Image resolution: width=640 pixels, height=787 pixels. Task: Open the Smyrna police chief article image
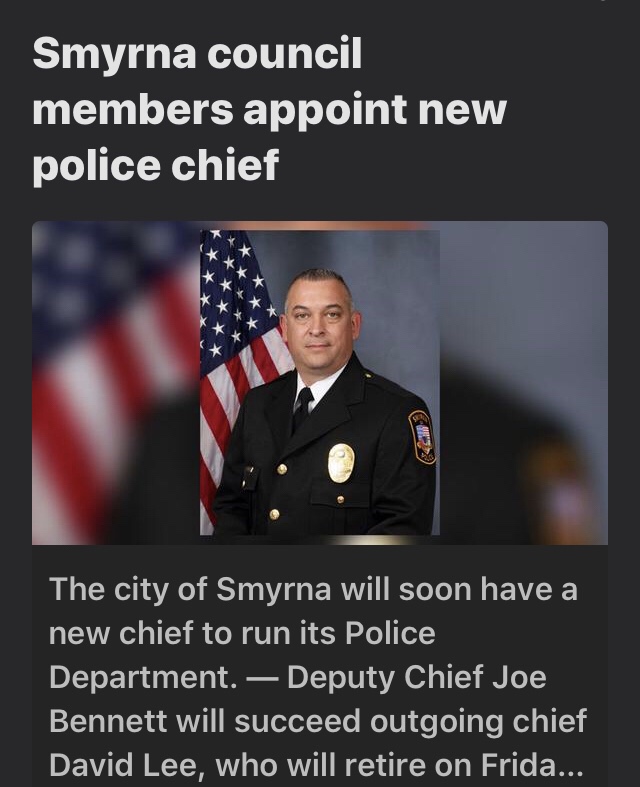pyautogui.click(x=320, y=382)
